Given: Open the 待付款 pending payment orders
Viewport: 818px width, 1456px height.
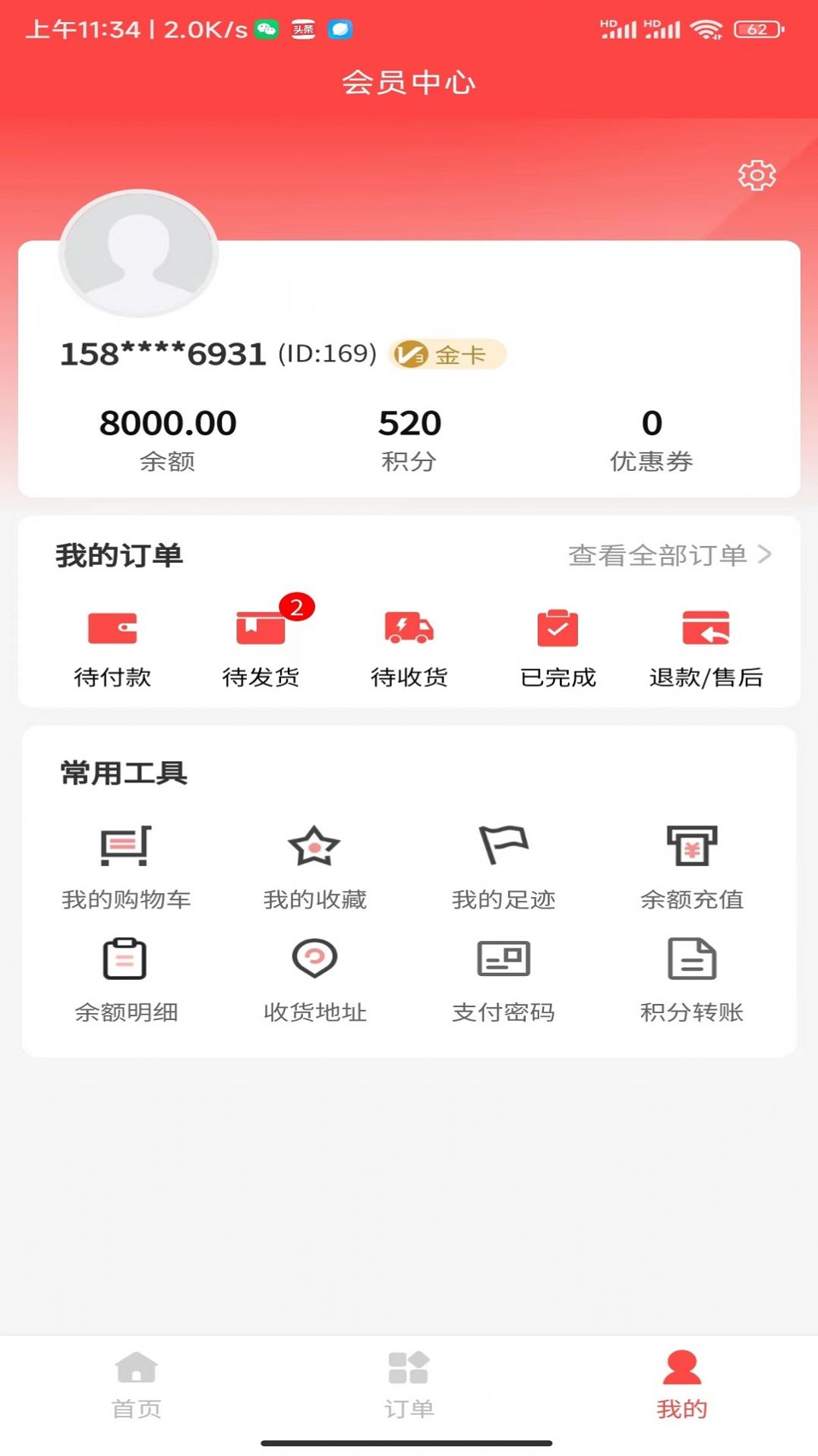Looking at the screenshot, I should 112,646.
